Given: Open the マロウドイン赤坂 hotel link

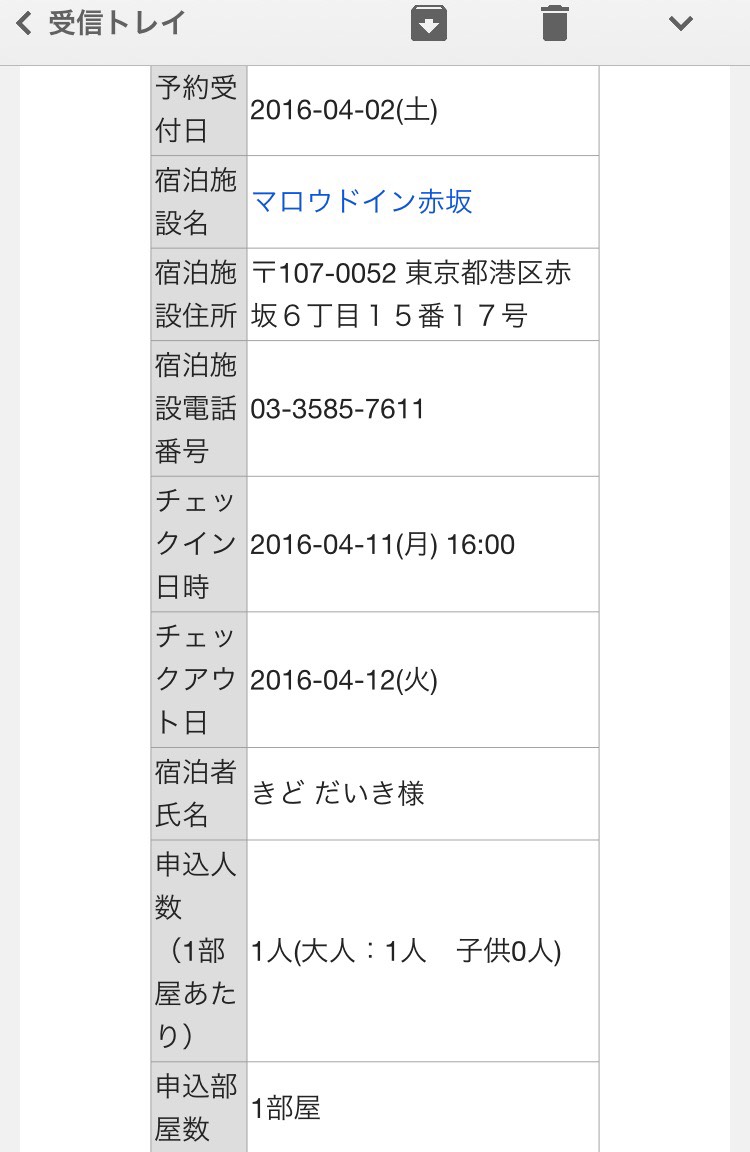Looking at the screenshot, I should 362,202.
